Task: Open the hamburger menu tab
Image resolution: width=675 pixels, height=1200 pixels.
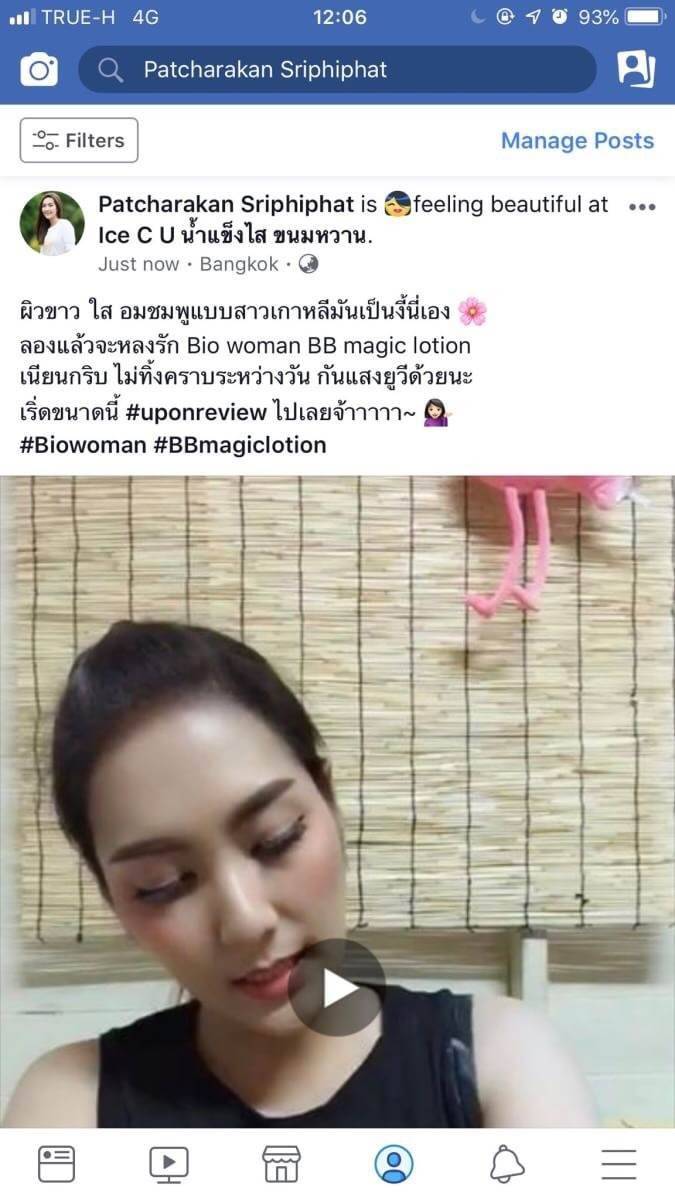Action: pos(619,1164)
